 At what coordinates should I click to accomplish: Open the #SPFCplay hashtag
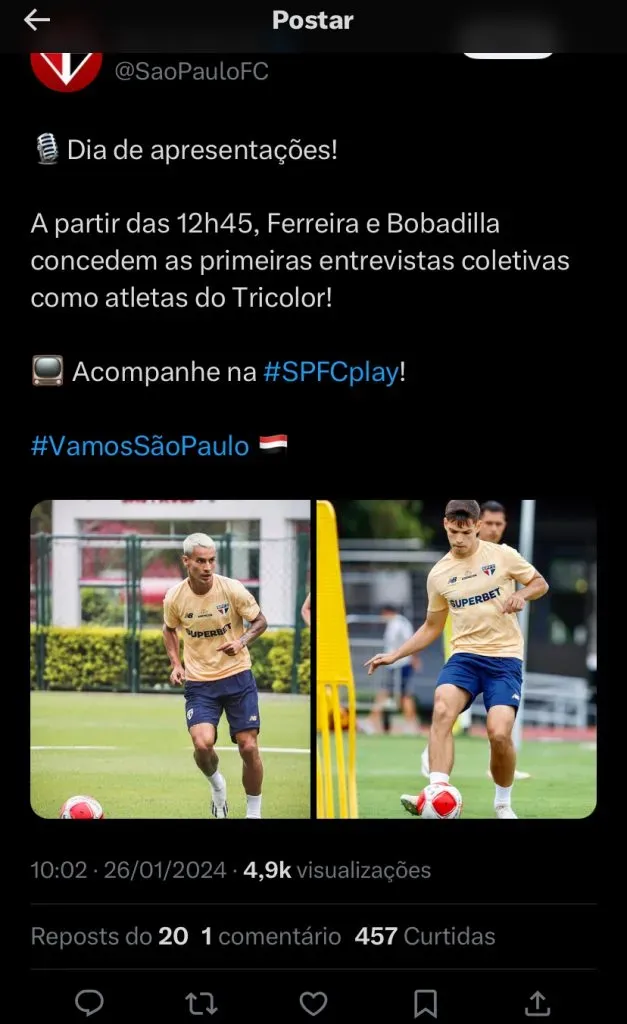click(x=331, y=373)
